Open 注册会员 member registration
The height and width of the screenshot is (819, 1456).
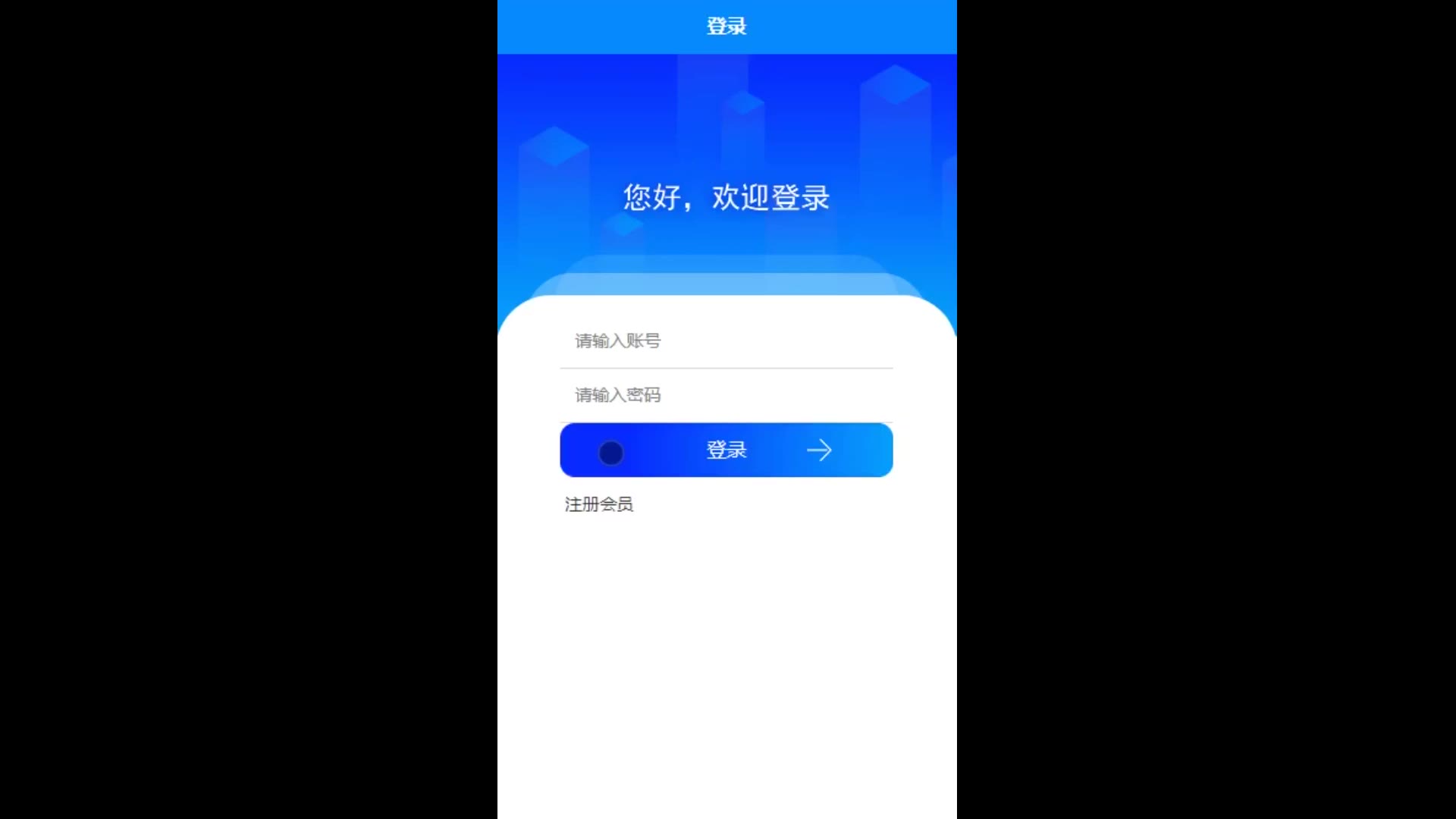point(598,504)
